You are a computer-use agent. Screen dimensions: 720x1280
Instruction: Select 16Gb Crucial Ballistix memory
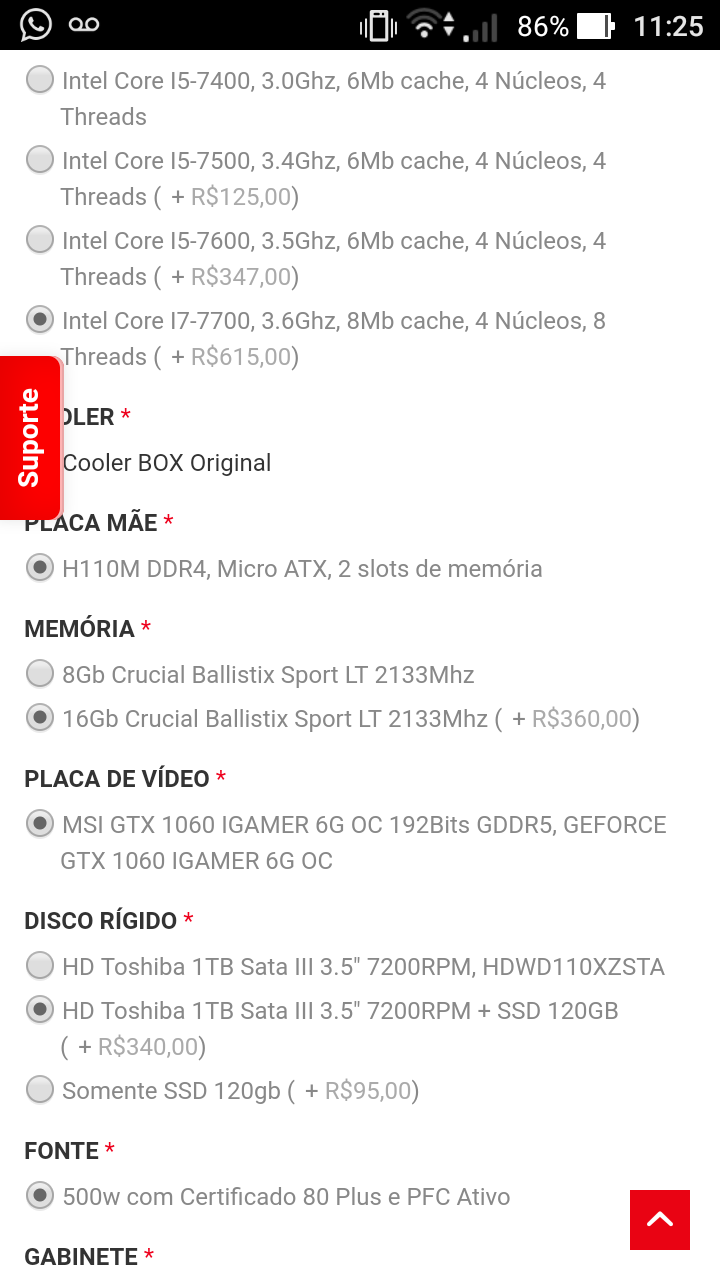[x=40, y=718]
